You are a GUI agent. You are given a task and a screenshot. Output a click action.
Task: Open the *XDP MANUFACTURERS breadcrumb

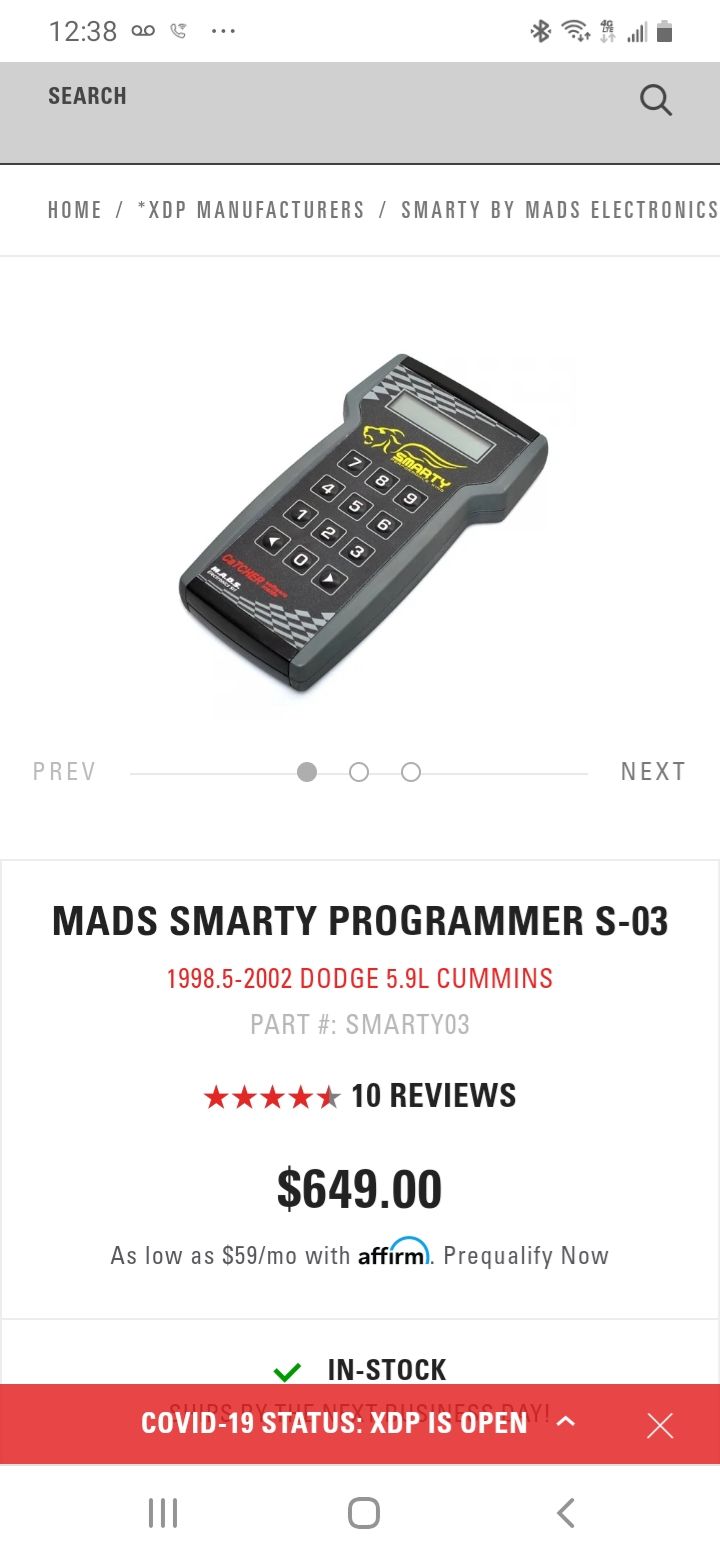[251, 210]
